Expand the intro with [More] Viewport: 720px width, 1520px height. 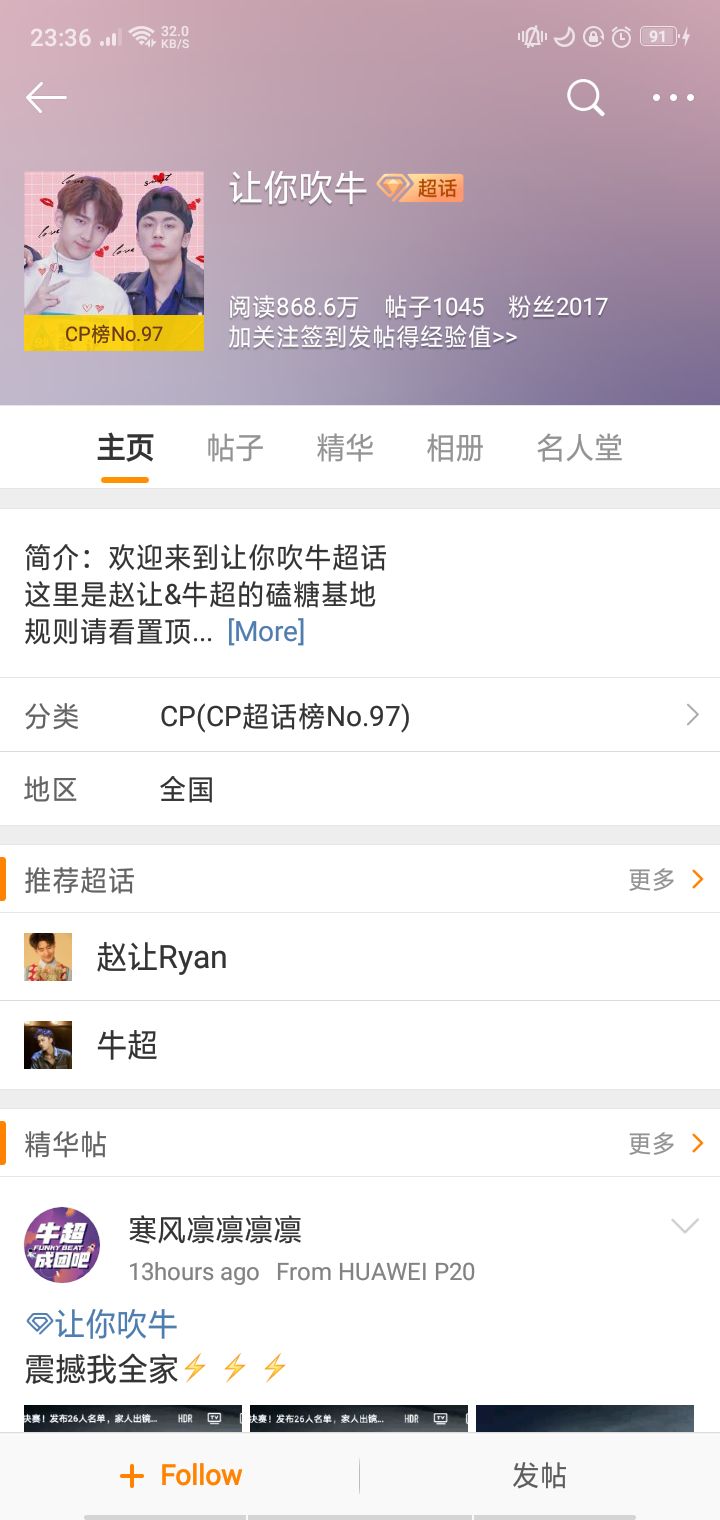point(265,632)
